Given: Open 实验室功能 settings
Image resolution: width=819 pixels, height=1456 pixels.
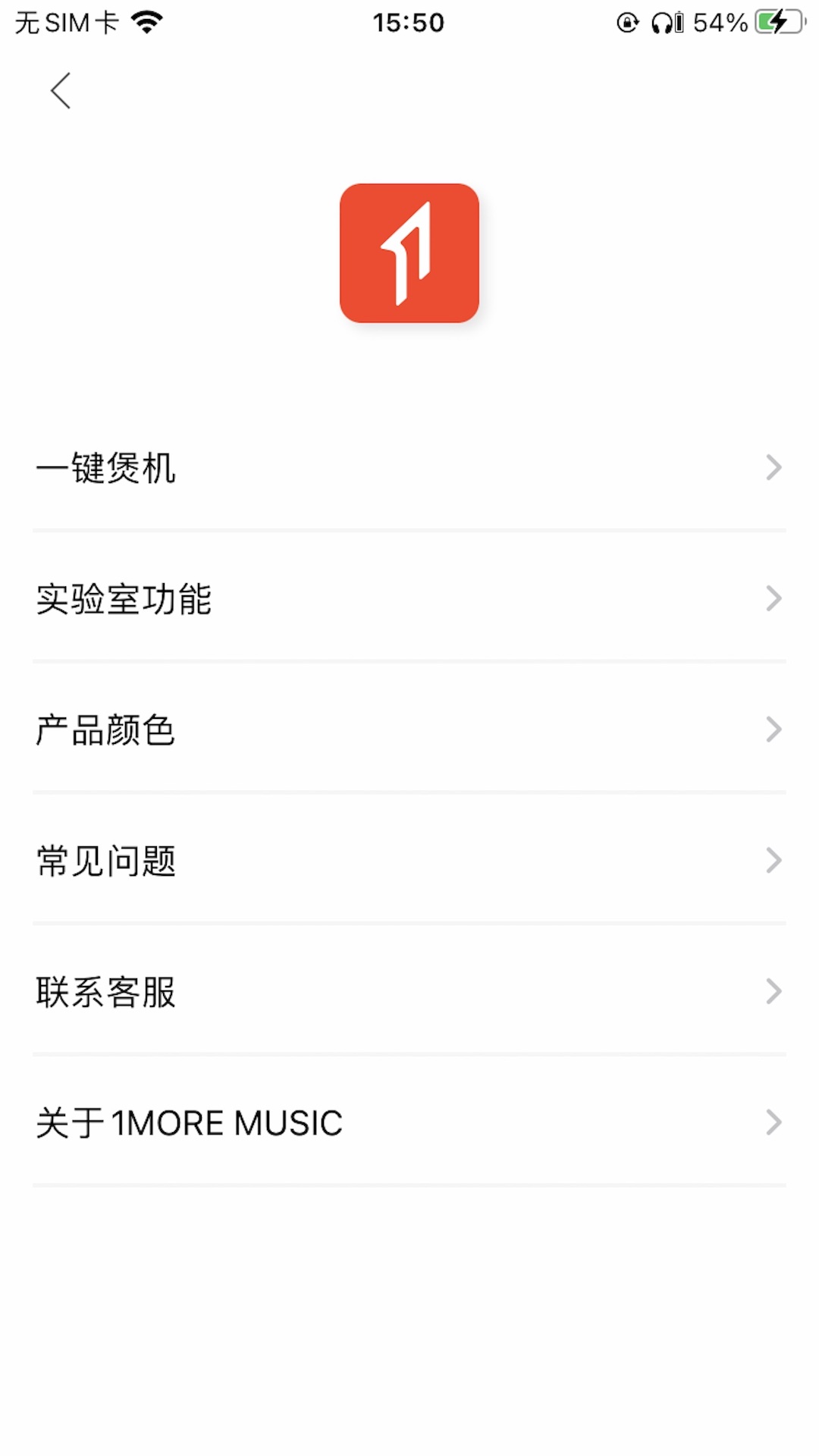Looking at the screenshot, I should coord(409,599).
